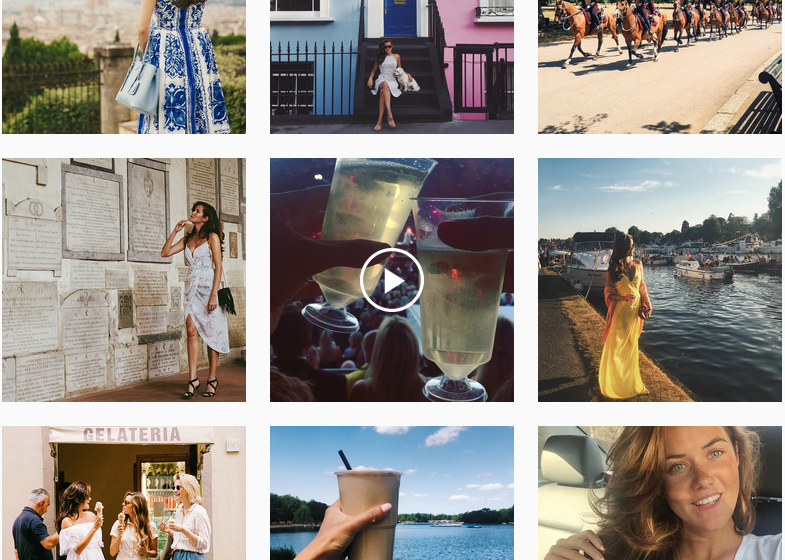Open the iced coffee by the lake photo
The image size is (785, 560).
point(391,492)
